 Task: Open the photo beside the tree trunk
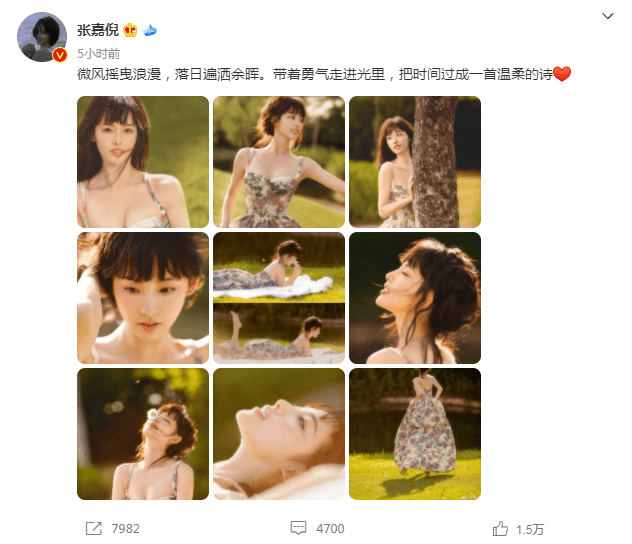tap(415, 161)
